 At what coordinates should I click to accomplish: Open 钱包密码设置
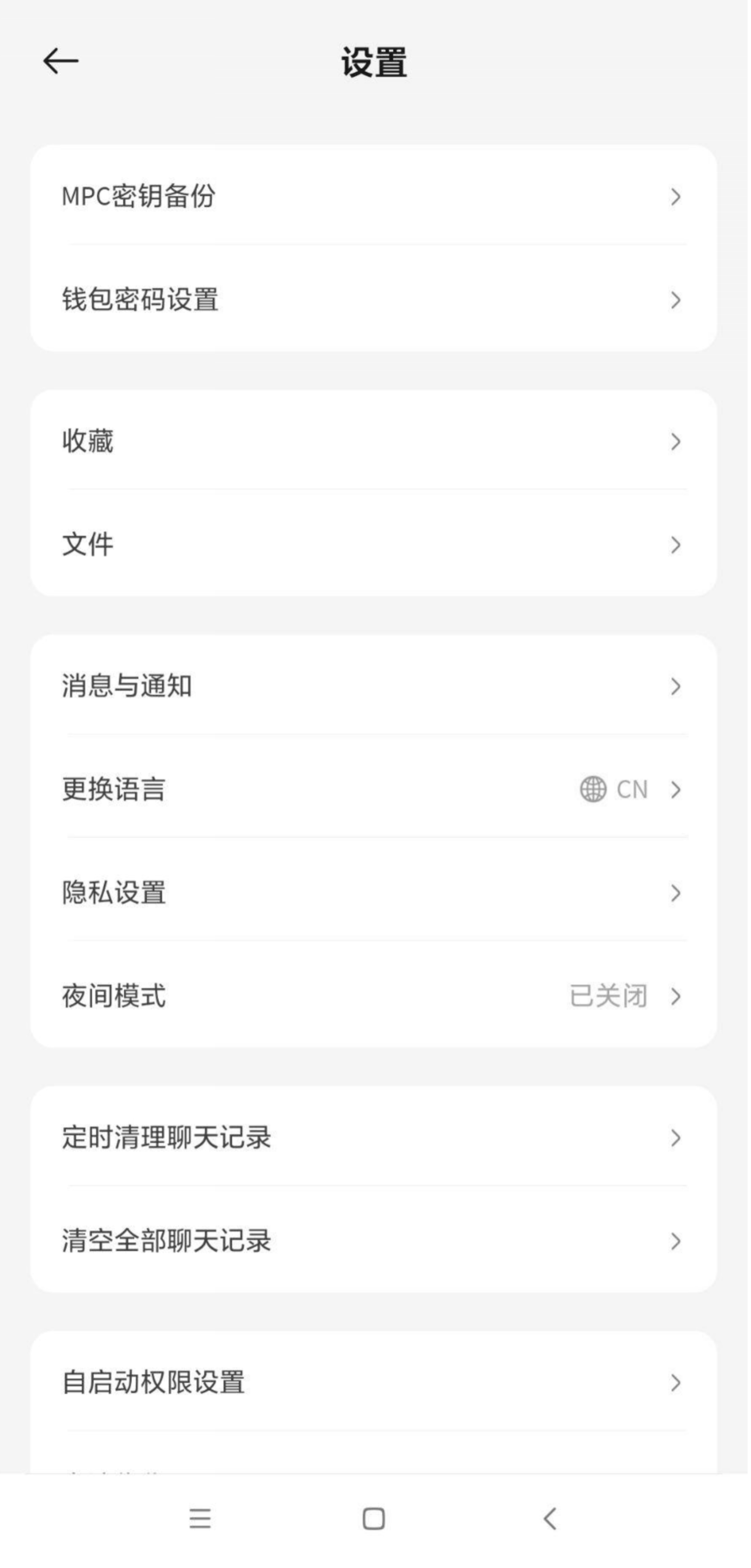click(x=373, y=300)
